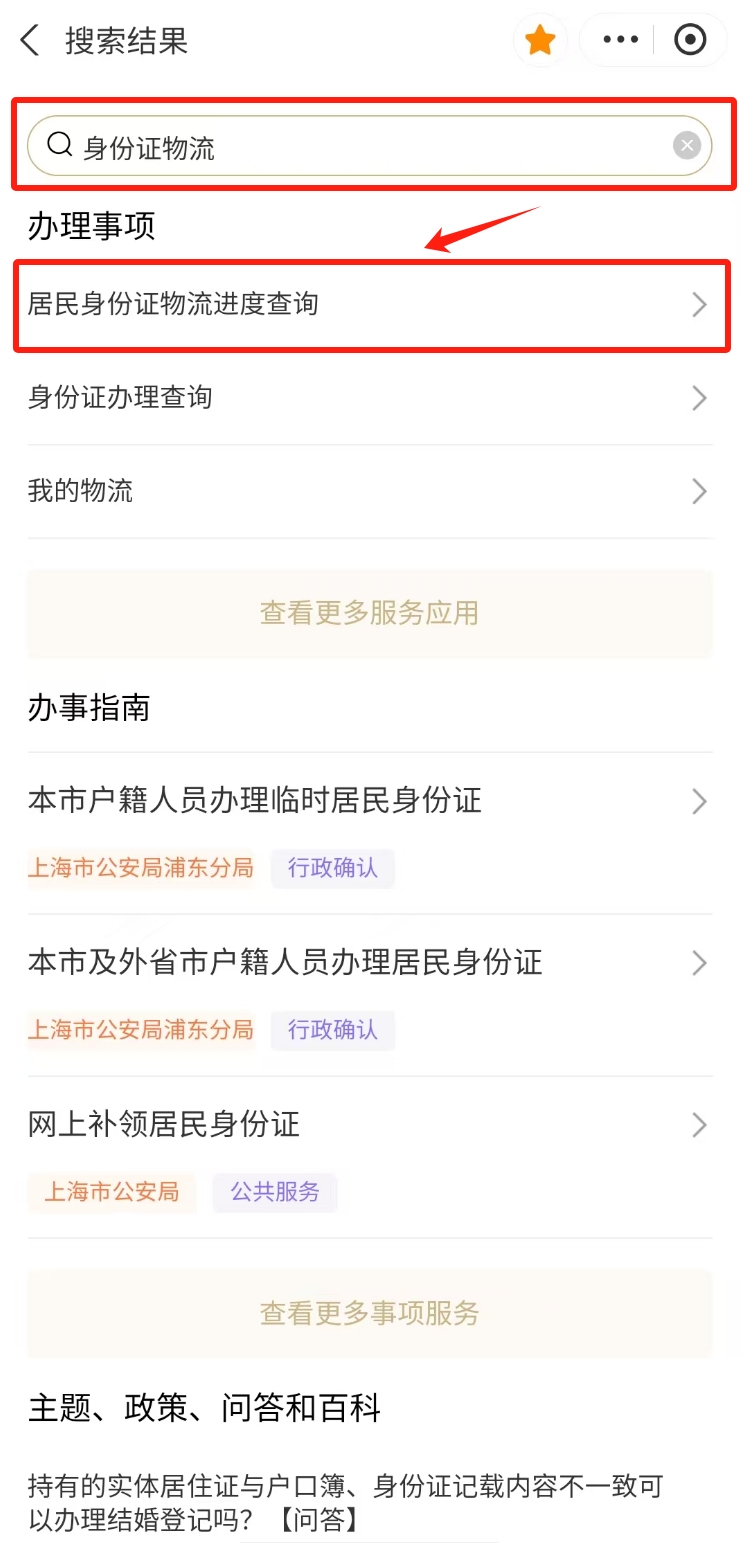Open 我的物流
This screenshot has height=1543, width=749.
[x=369, y=491]
